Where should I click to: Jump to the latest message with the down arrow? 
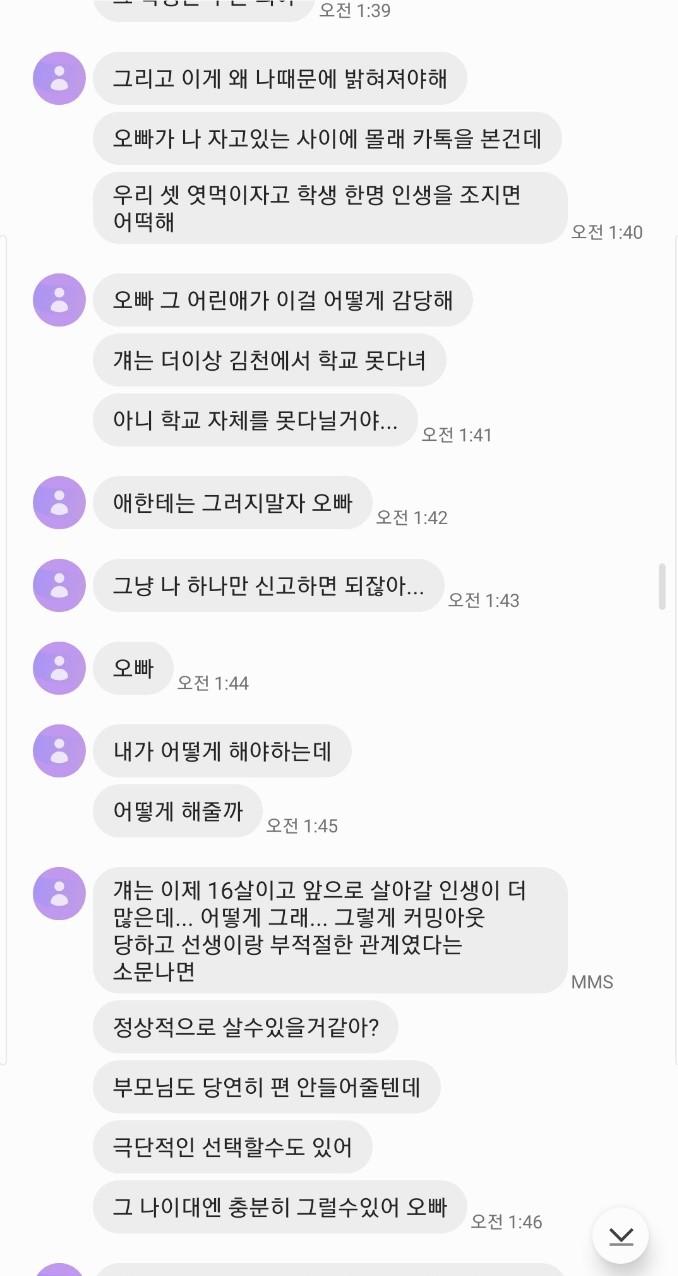pos(620,1236)
